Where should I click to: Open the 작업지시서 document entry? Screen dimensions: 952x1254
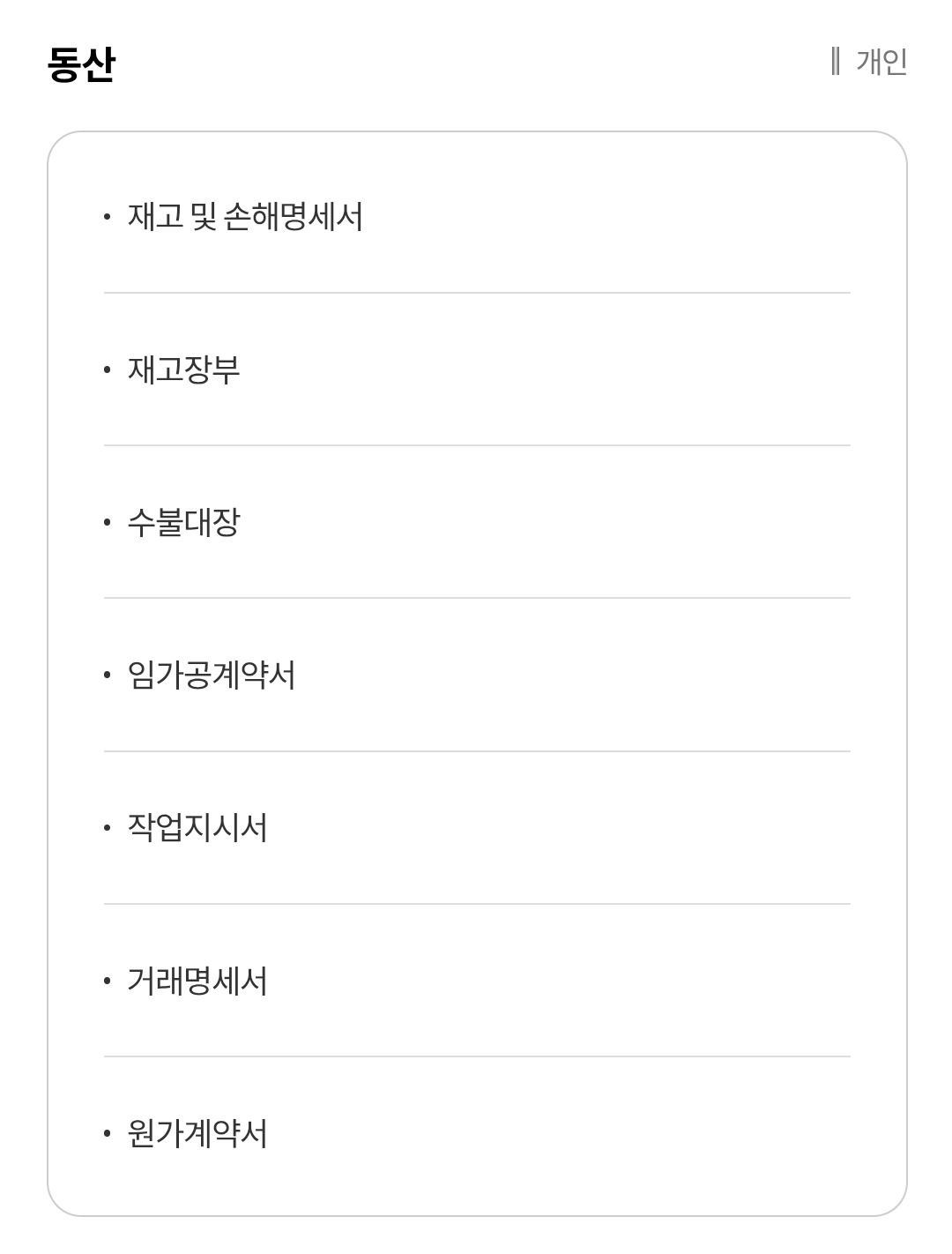[198, 825]
